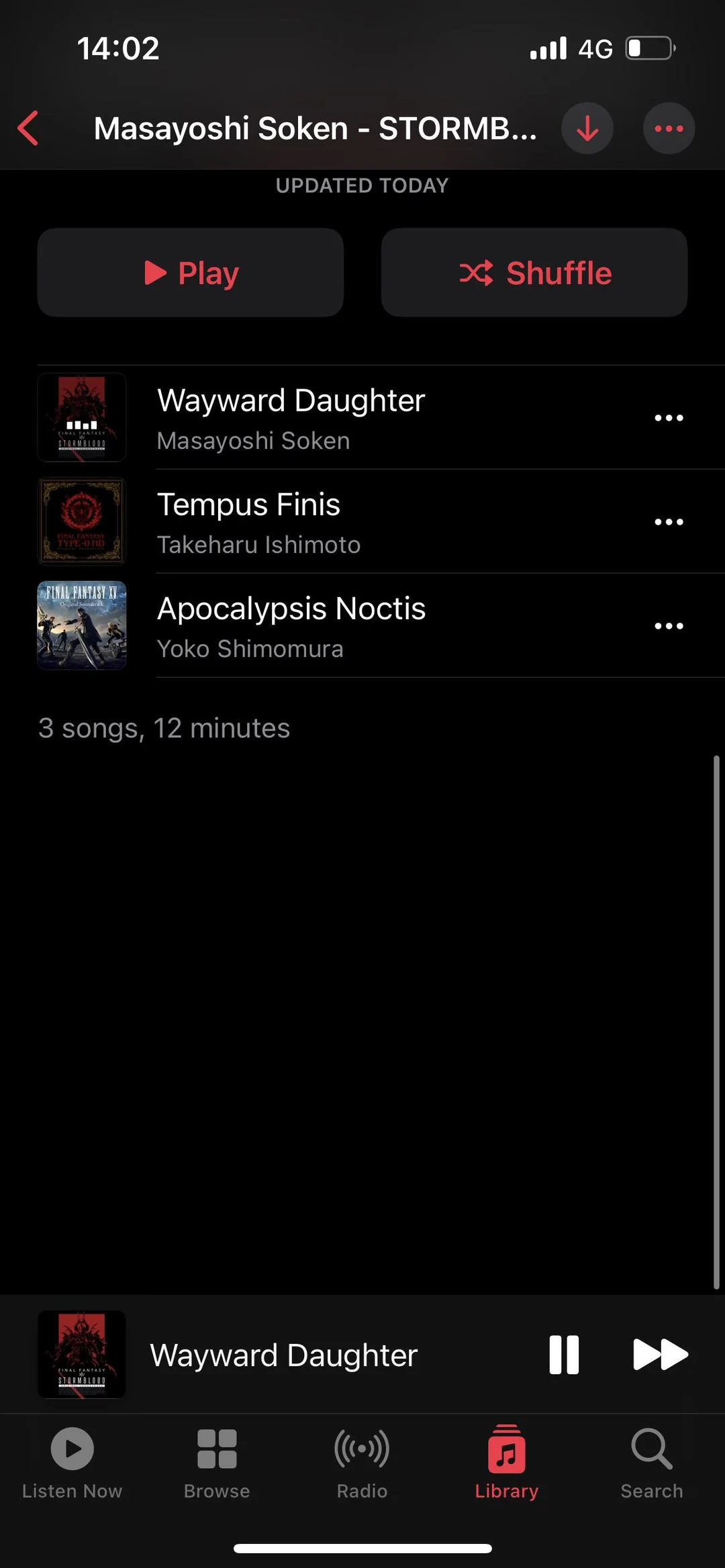The width and height of the screenshot is (725, 1568).
Task: Open more options for Apocalypsis Noctis
Action: pyautogui.click(x=669, y=626)
